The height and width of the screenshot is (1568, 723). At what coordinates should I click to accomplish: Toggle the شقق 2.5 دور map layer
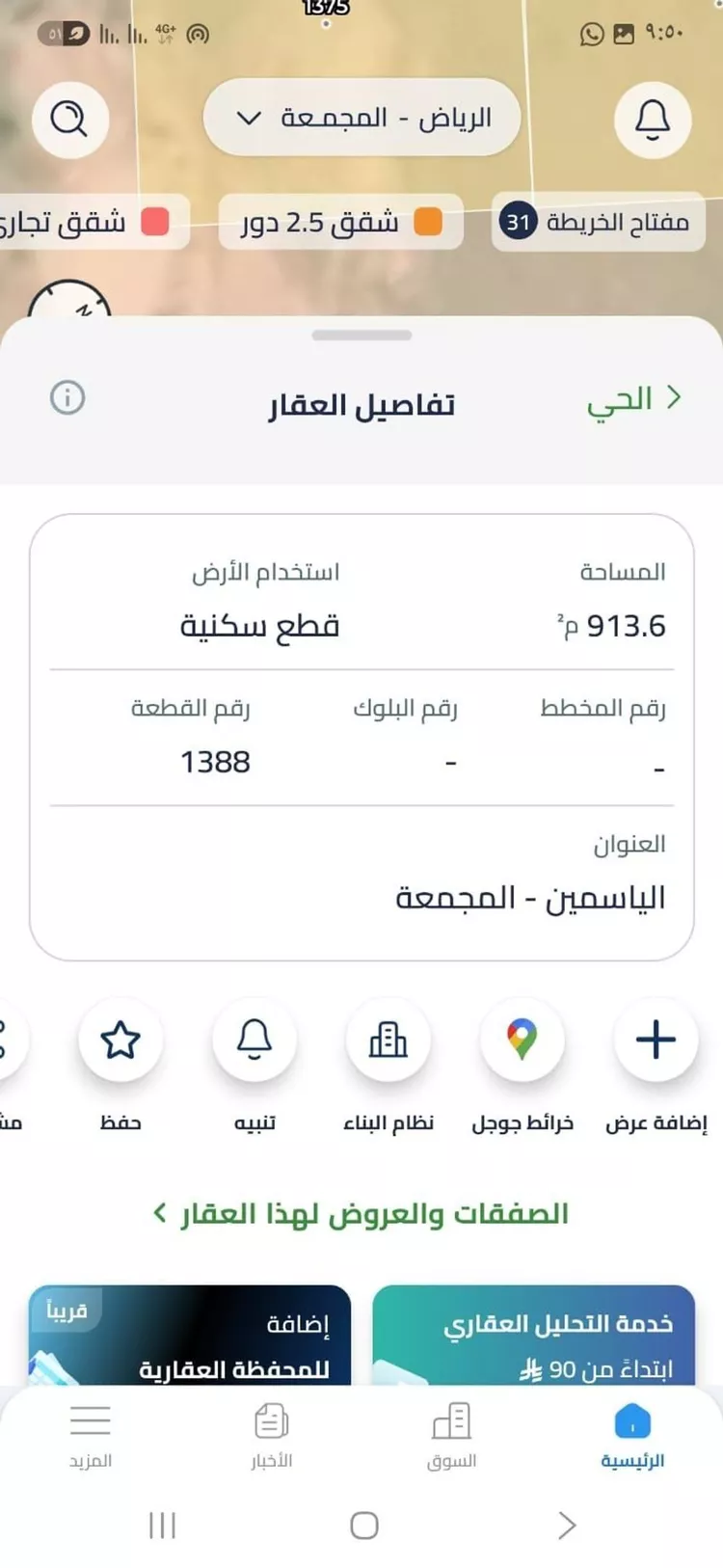(x=340, y=222)
